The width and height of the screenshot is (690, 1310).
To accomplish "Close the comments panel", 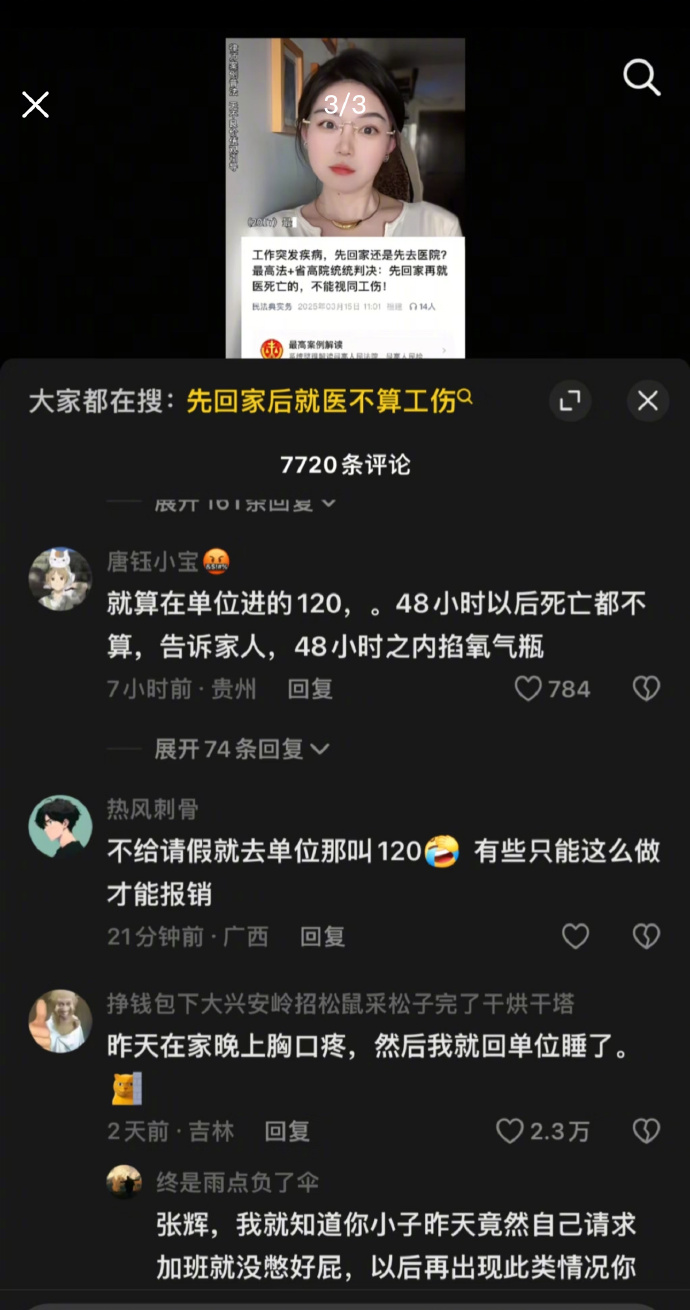I will coord(647,401).
